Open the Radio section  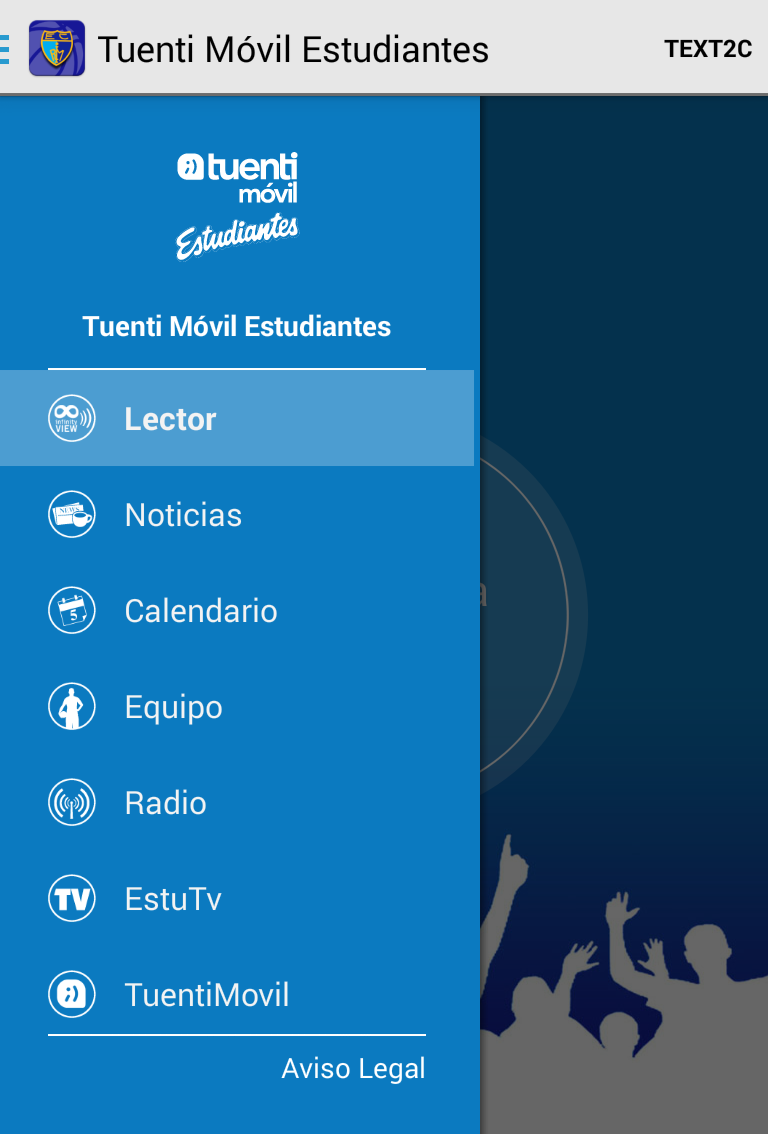pyautogui.click(x=236, y=803)
